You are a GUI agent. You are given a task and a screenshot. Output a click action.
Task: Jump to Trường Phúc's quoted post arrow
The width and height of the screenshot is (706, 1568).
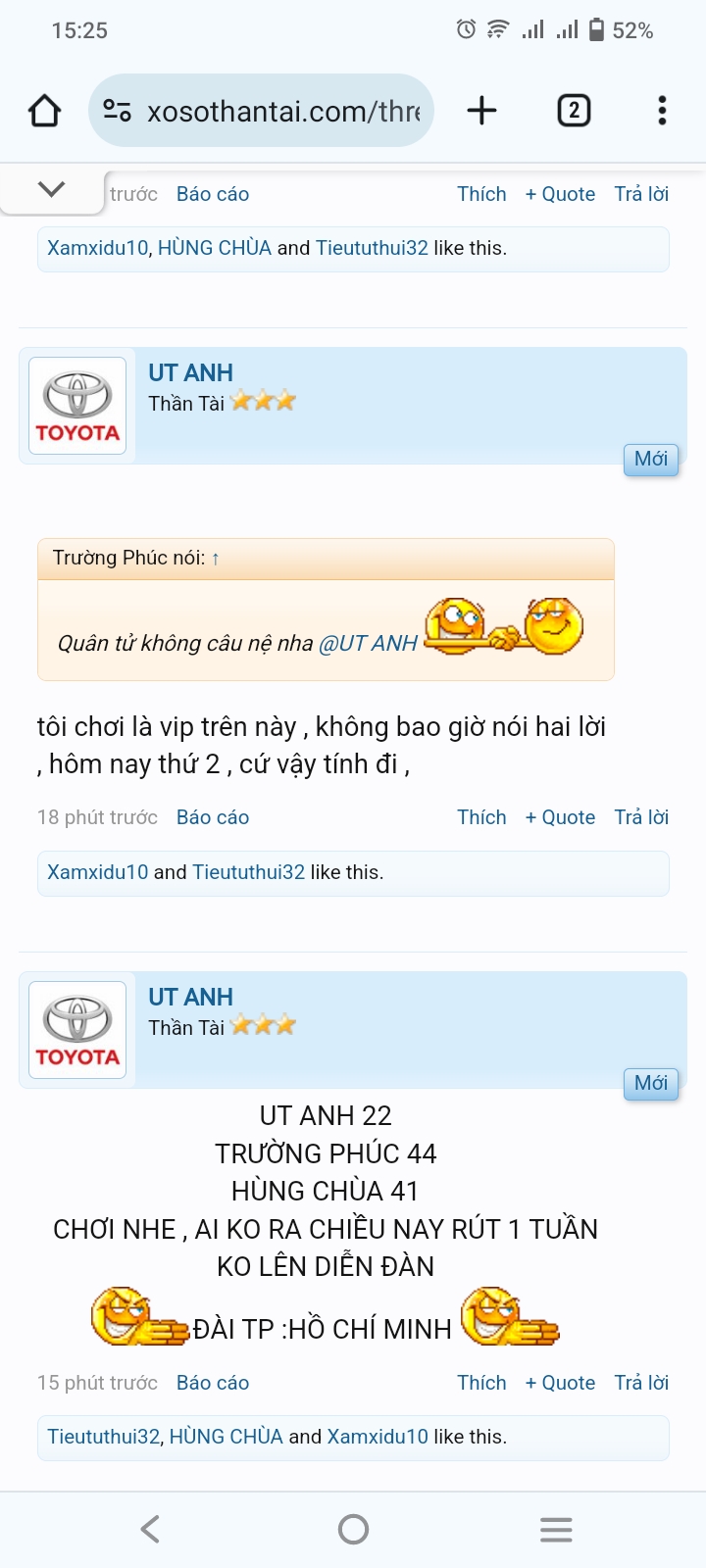[216, 559]
